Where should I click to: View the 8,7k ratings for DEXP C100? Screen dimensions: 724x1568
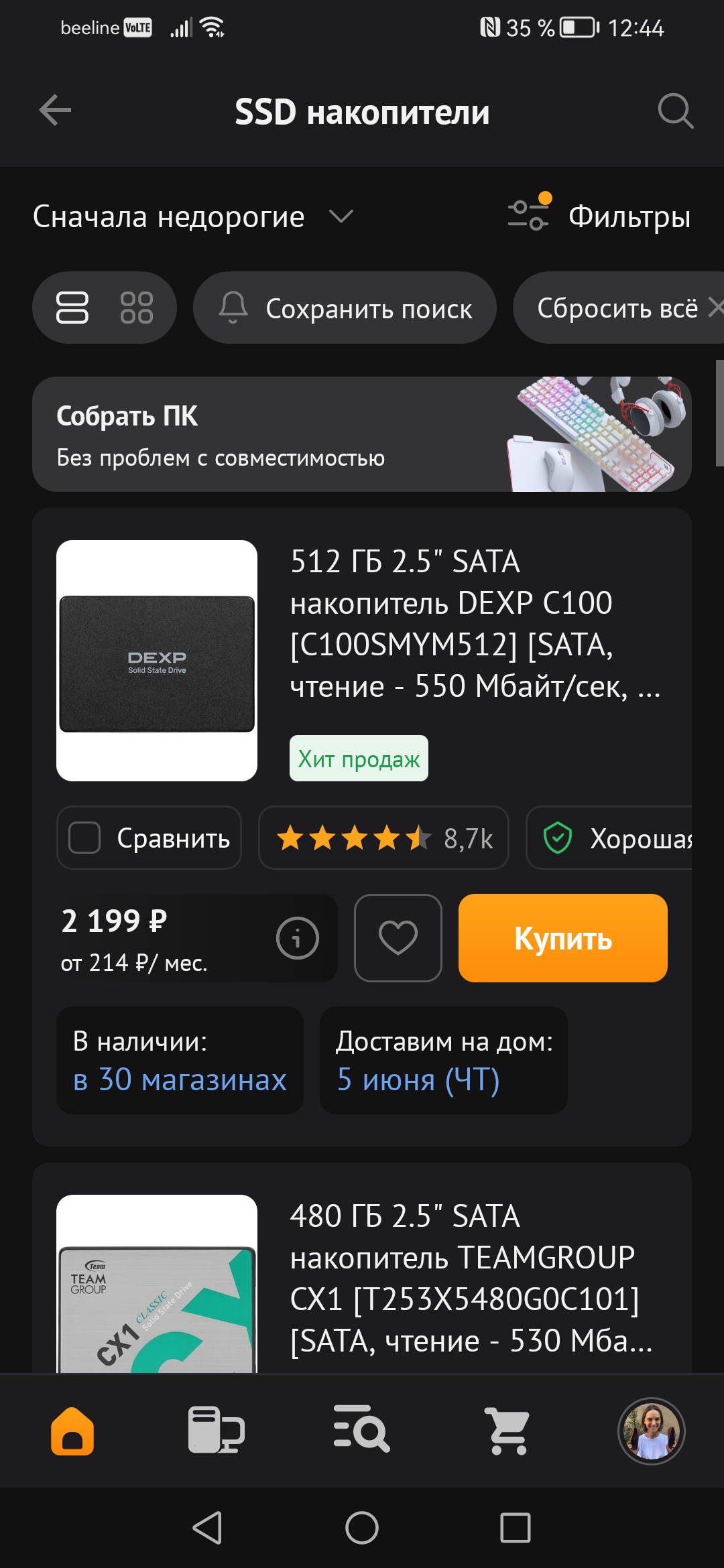[x=383, y=838]
